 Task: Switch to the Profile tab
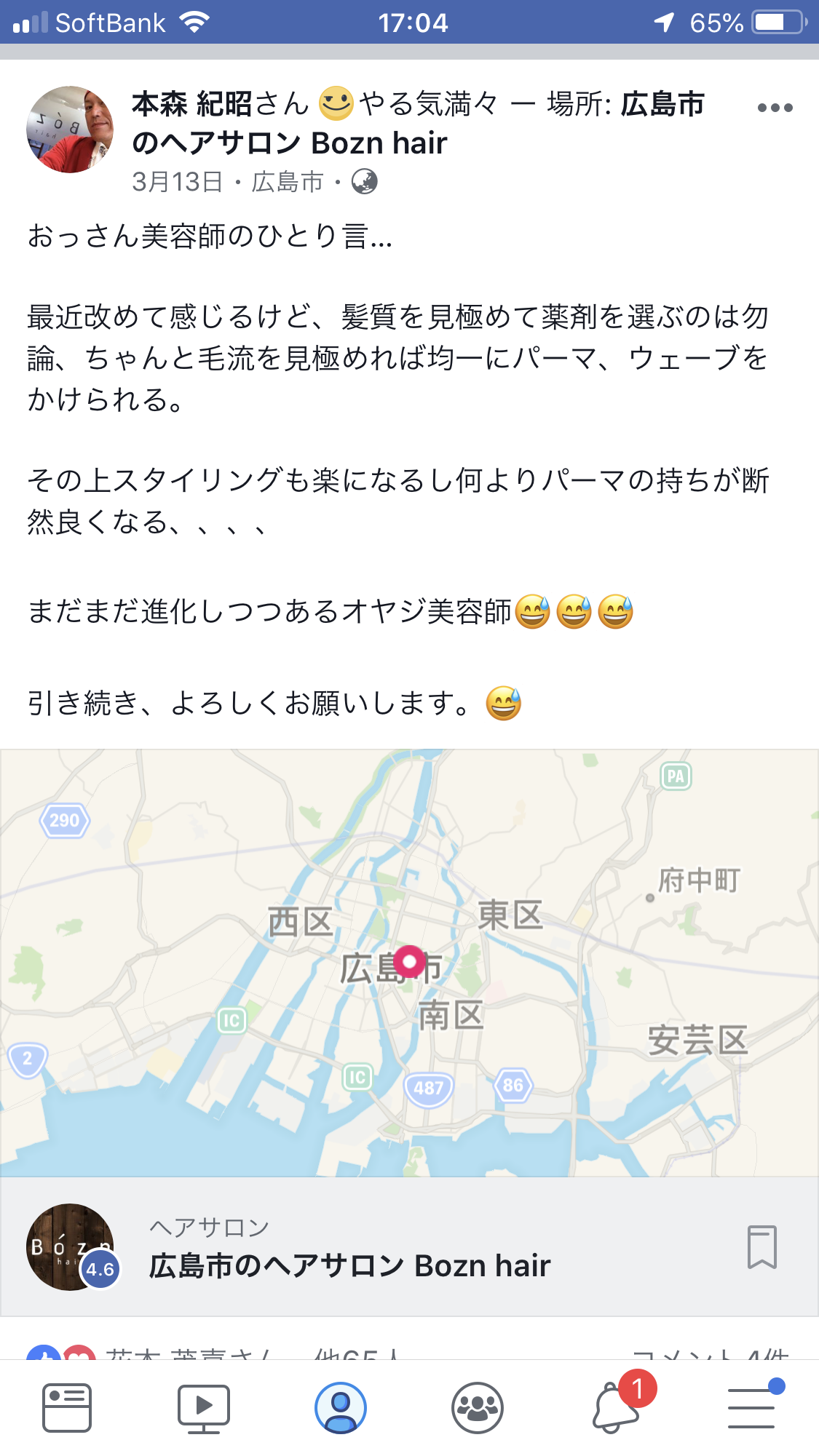(340, 1407)
